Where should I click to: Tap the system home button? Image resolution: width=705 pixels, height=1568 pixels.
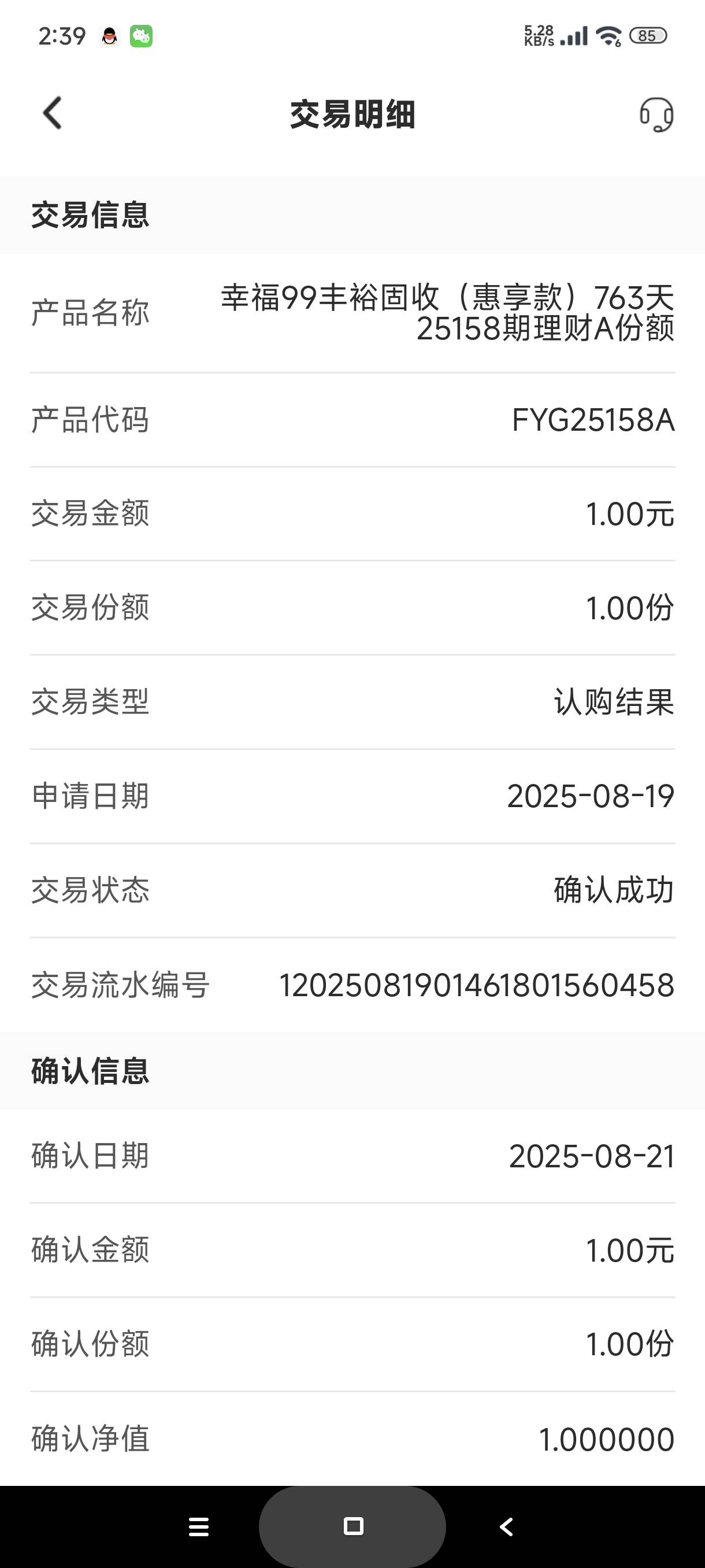coord(353,1526)
